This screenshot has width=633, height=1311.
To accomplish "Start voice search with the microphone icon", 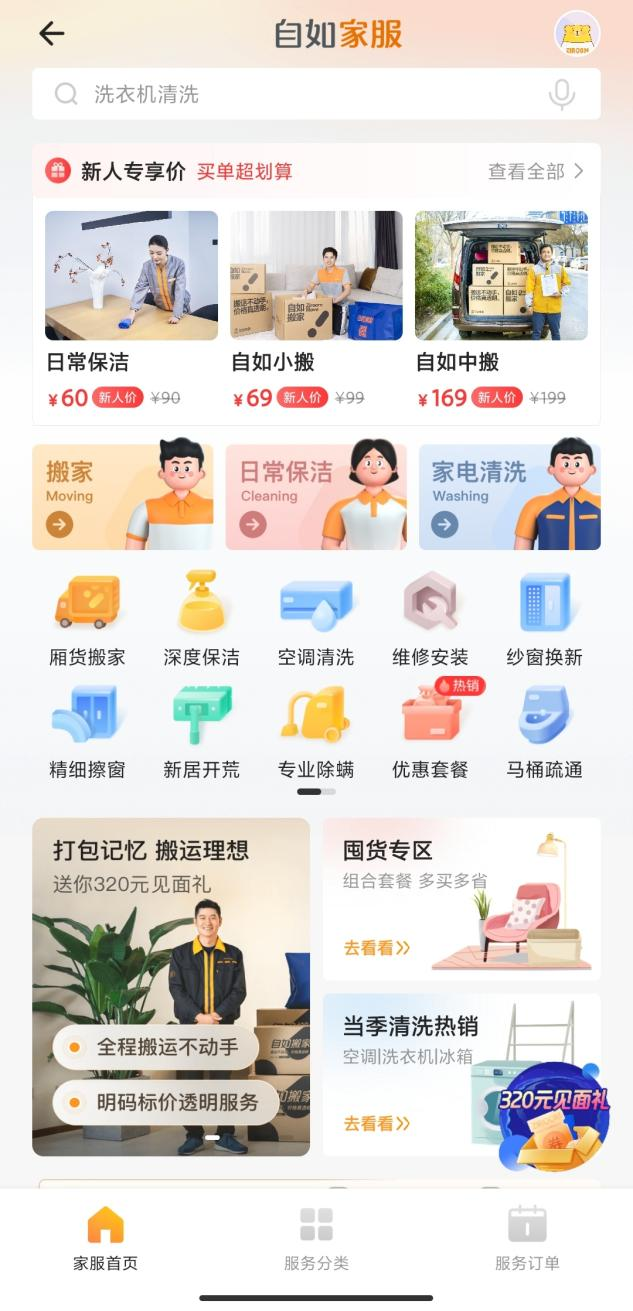I will 562,94.
